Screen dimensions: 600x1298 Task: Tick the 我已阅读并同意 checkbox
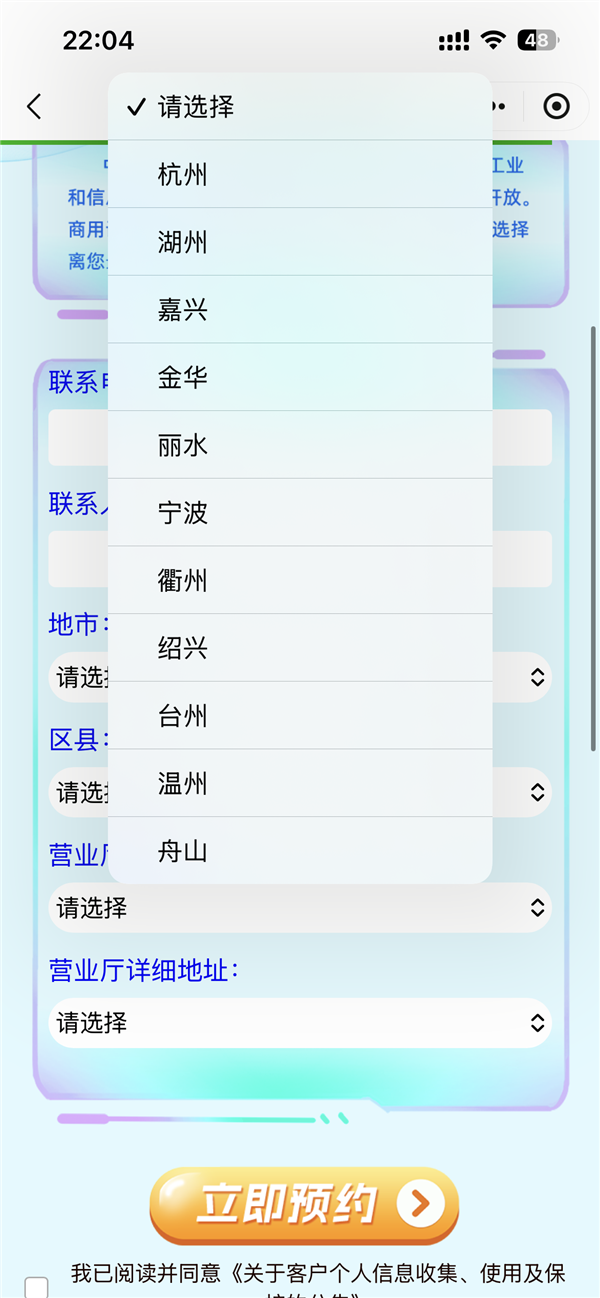(37, 1288)
